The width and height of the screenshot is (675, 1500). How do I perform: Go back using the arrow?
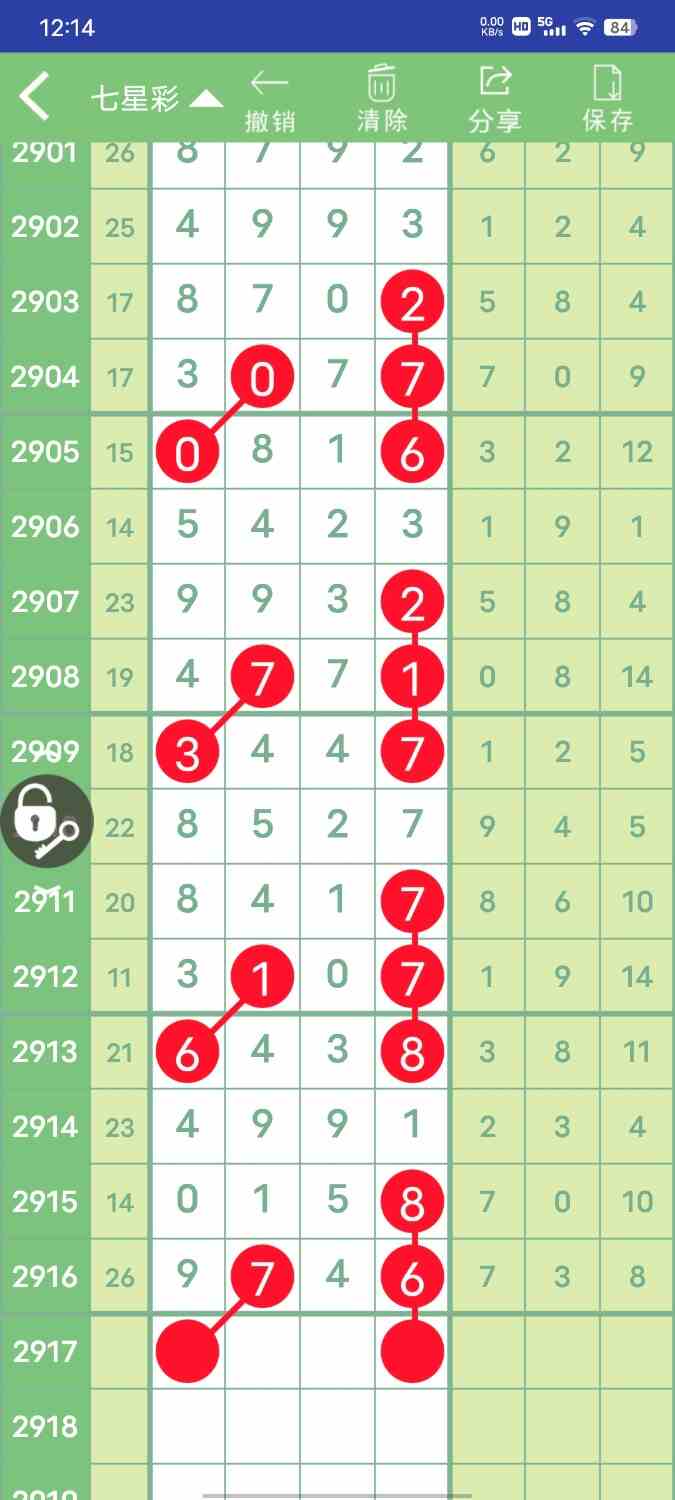tap(35, 97)
